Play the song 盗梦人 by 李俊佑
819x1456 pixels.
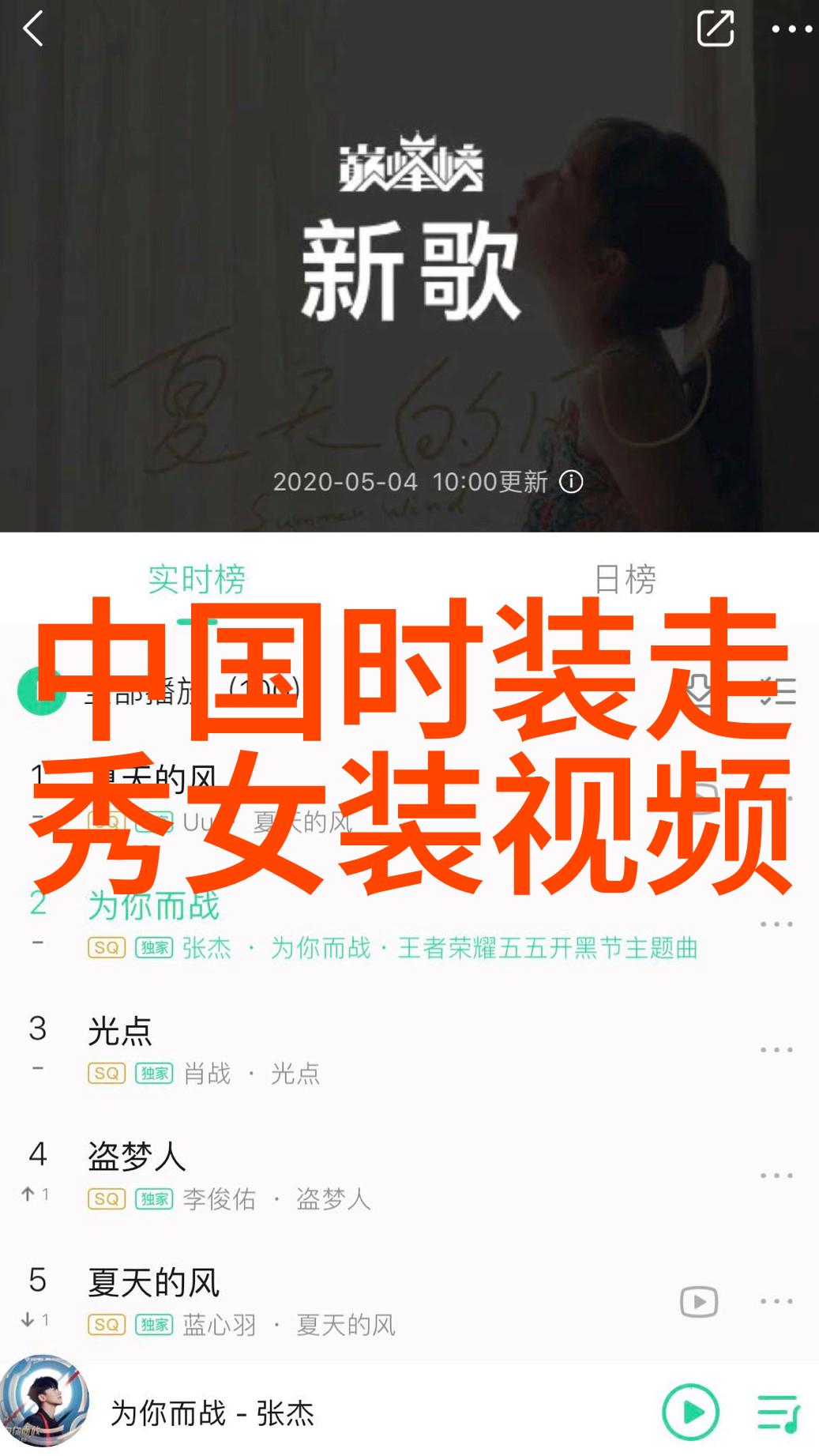point(316,1176)
